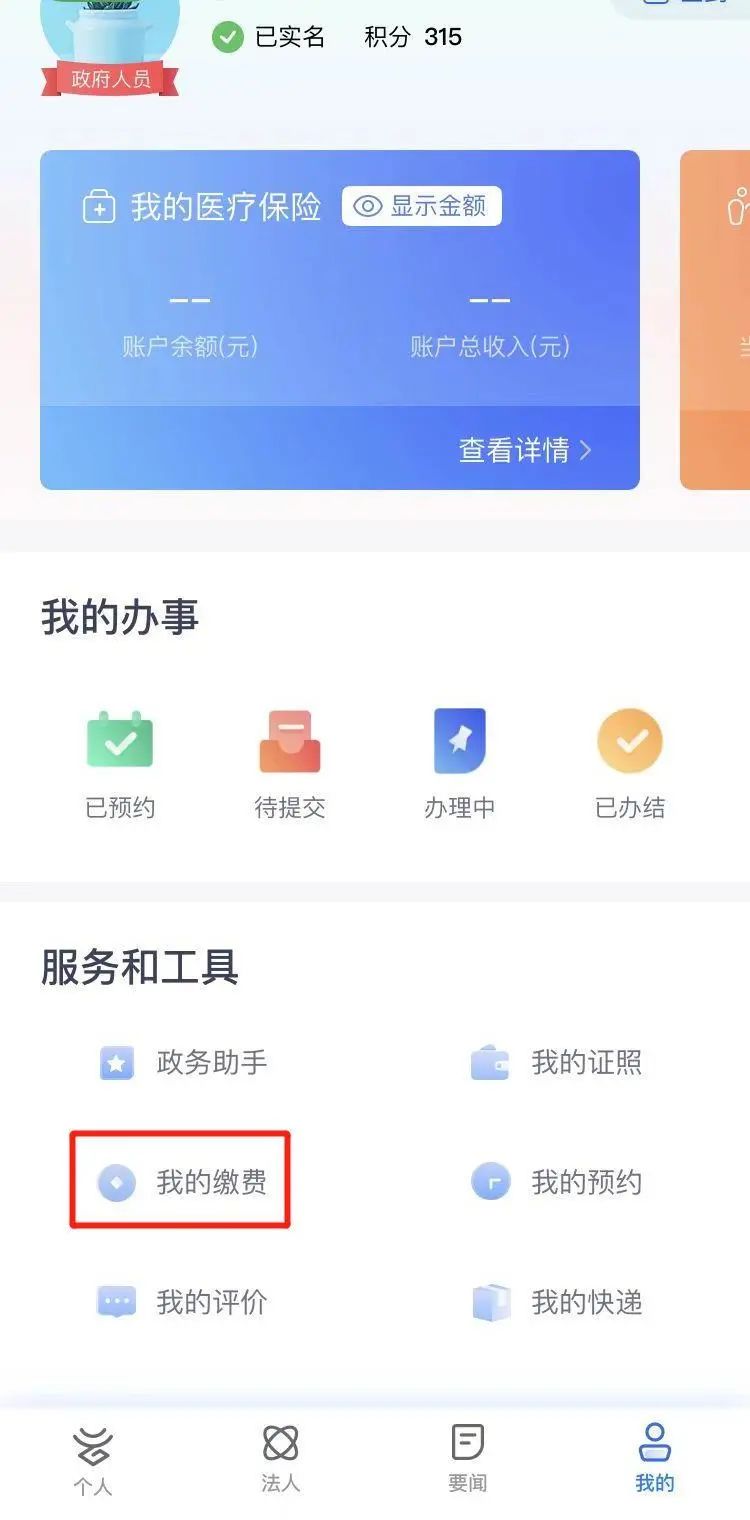View 已办结 (Completed) matters

(630, 760)
